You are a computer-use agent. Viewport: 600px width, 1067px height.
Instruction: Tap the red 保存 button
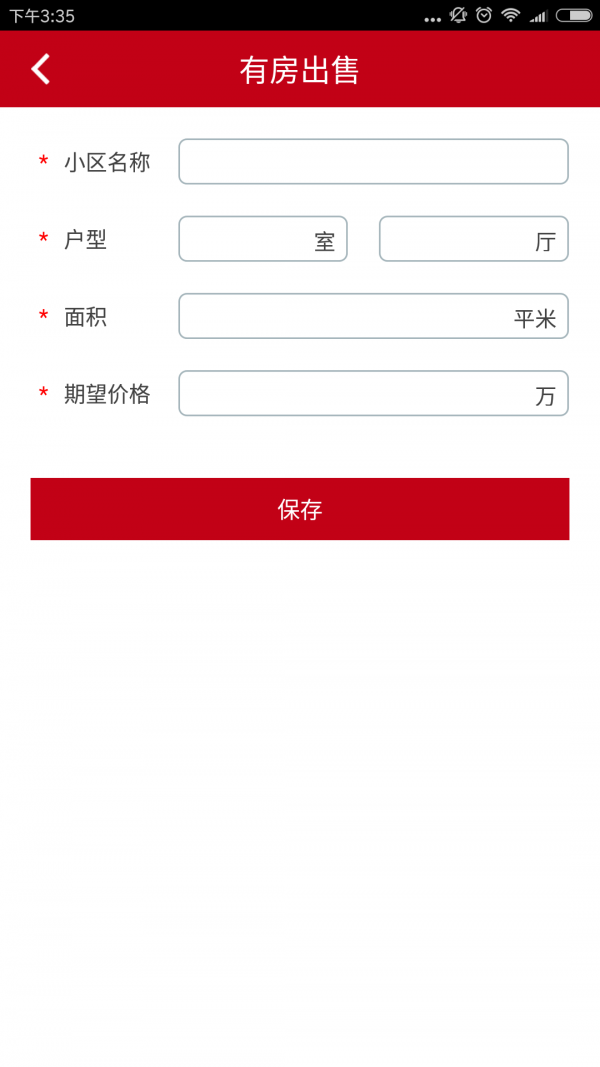pos(299,509)
